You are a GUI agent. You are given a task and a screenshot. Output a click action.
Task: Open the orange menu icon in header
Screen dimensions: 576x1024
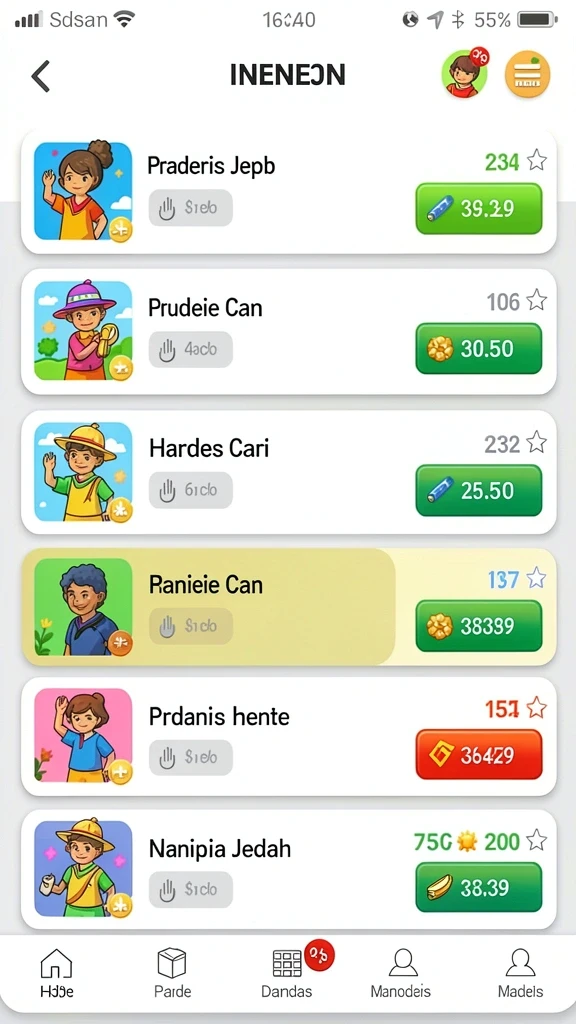[x=528, y=74]
